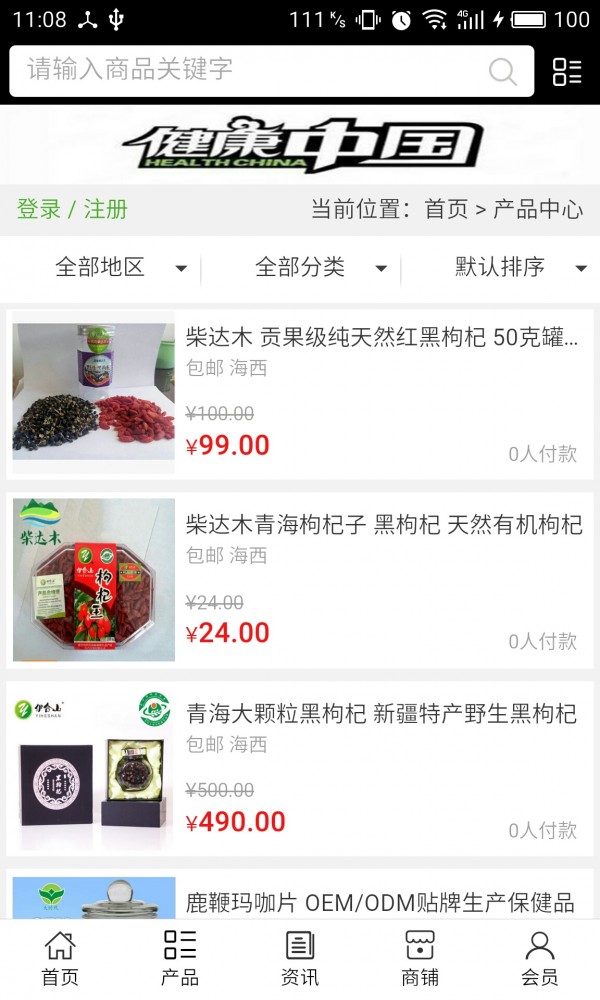
Task: Tap the 登录 login link
Action: coord(39,209)
